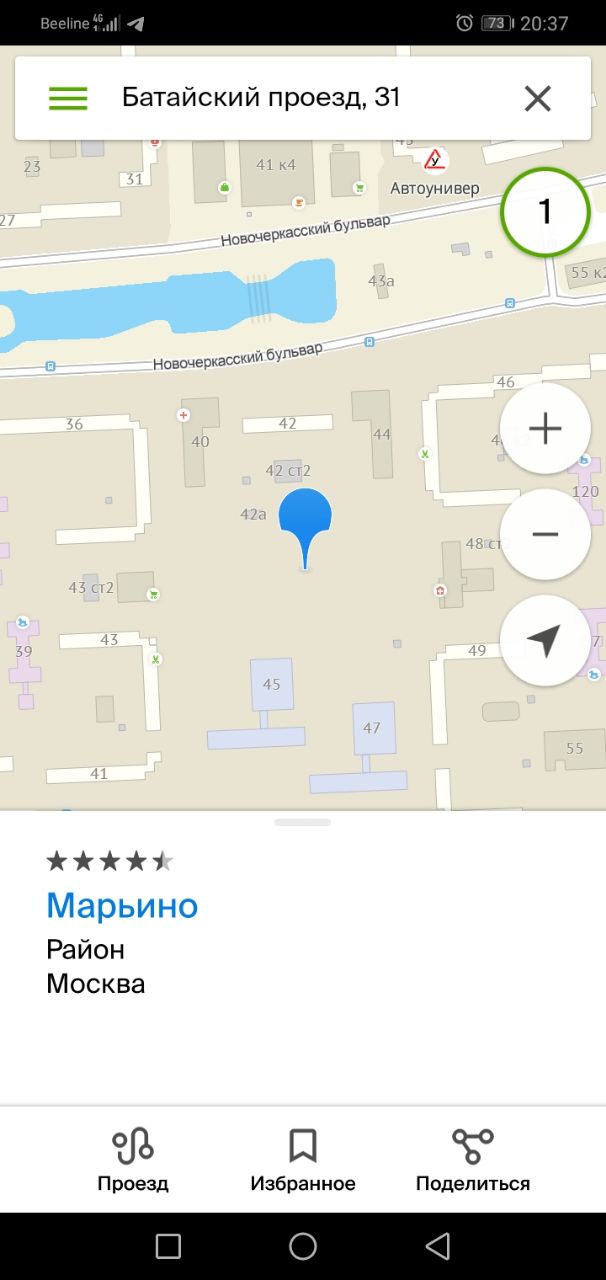Add this place to Избранное

tap(303, 1160)
